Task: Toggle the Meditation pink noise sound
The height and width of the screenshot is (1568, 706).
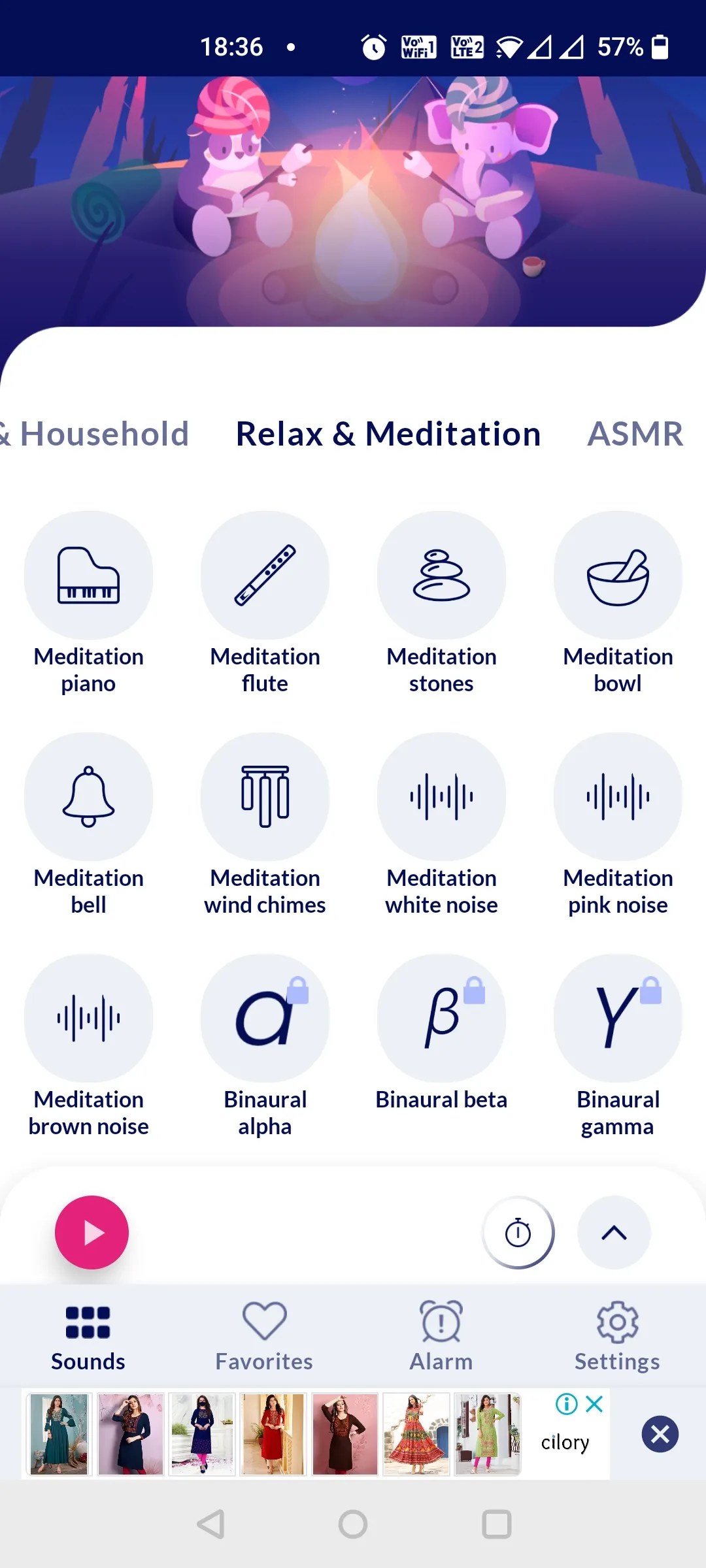Action: pos(618,796)
